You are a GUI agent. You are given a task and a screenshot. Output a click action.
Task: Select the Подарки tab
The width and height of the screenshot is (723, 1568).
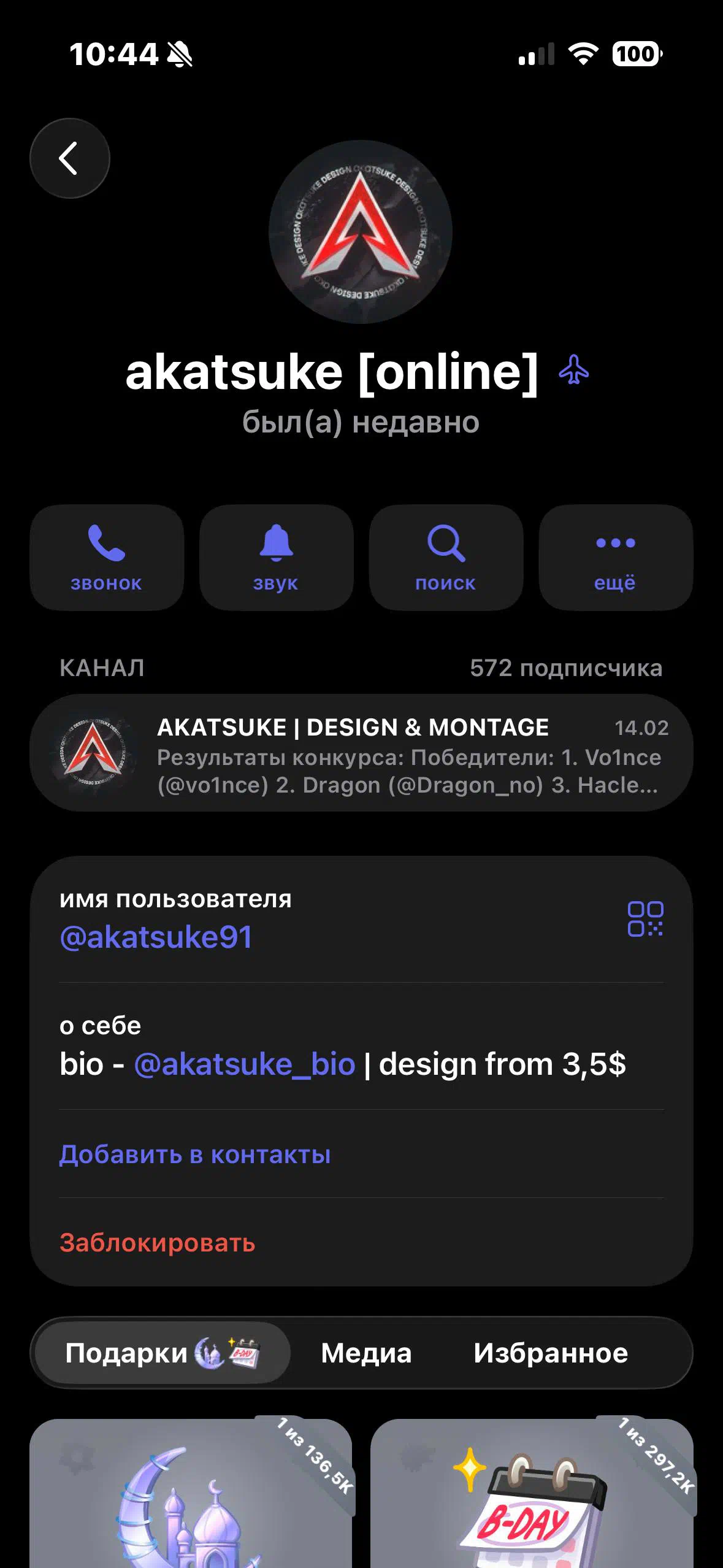click(x=162, y=1353)
